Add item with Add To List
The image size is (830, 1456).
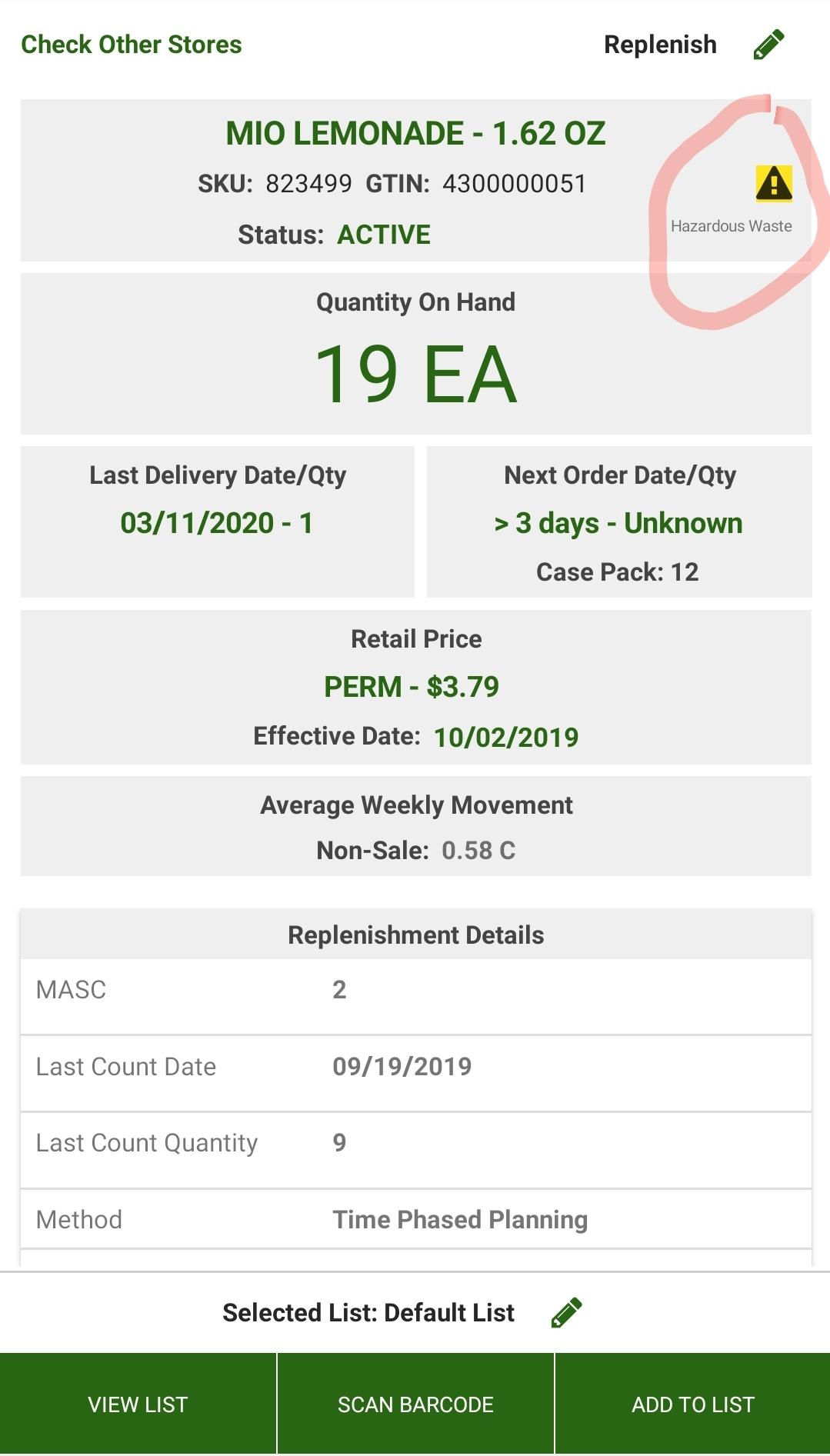click(x=692, y=1404)
